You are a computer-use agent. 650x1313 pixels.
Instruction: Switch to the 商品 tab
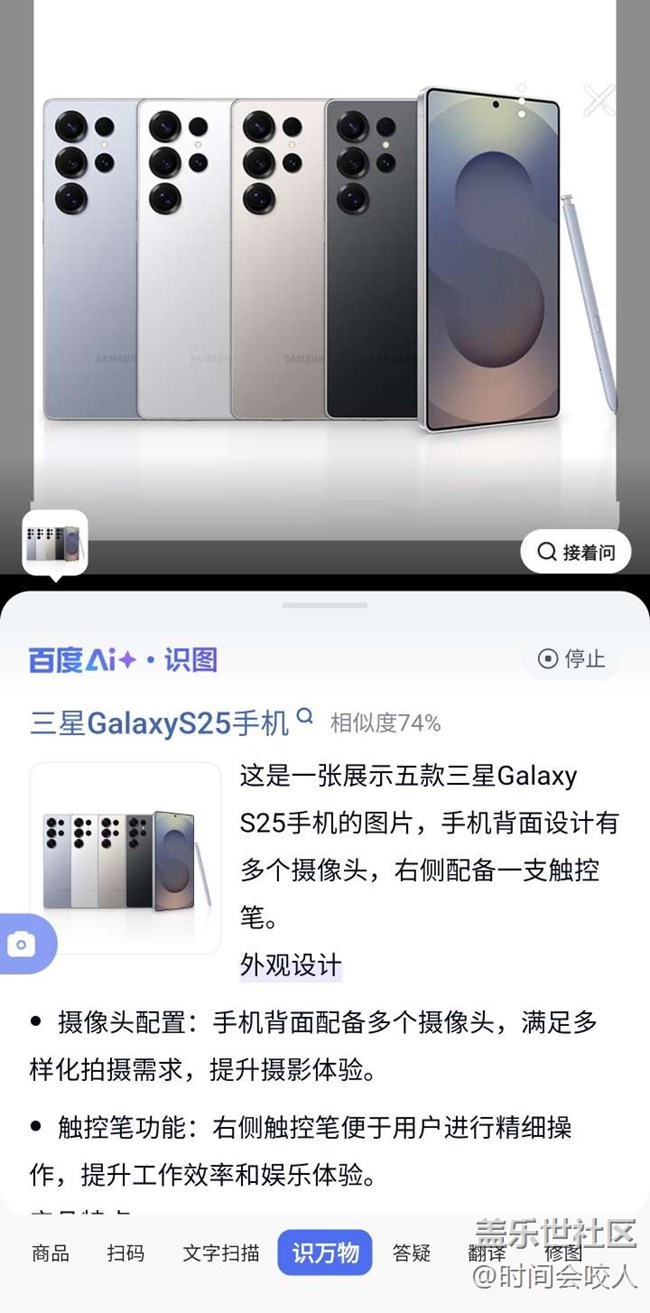coord(50,1253)
